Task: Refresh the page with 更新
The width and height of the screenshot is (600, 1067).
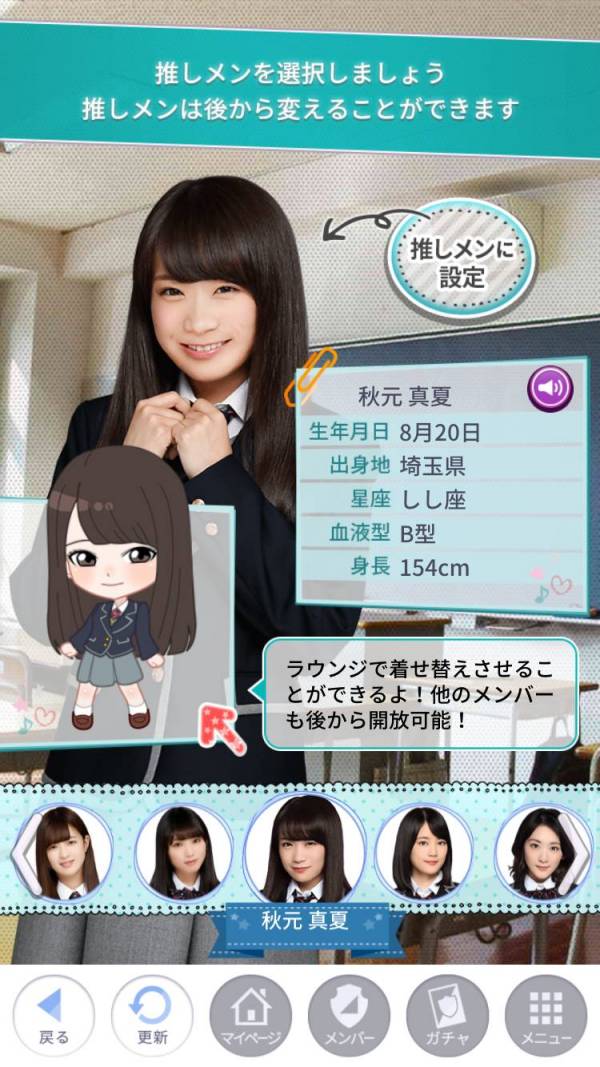Action: (152, 1016)
